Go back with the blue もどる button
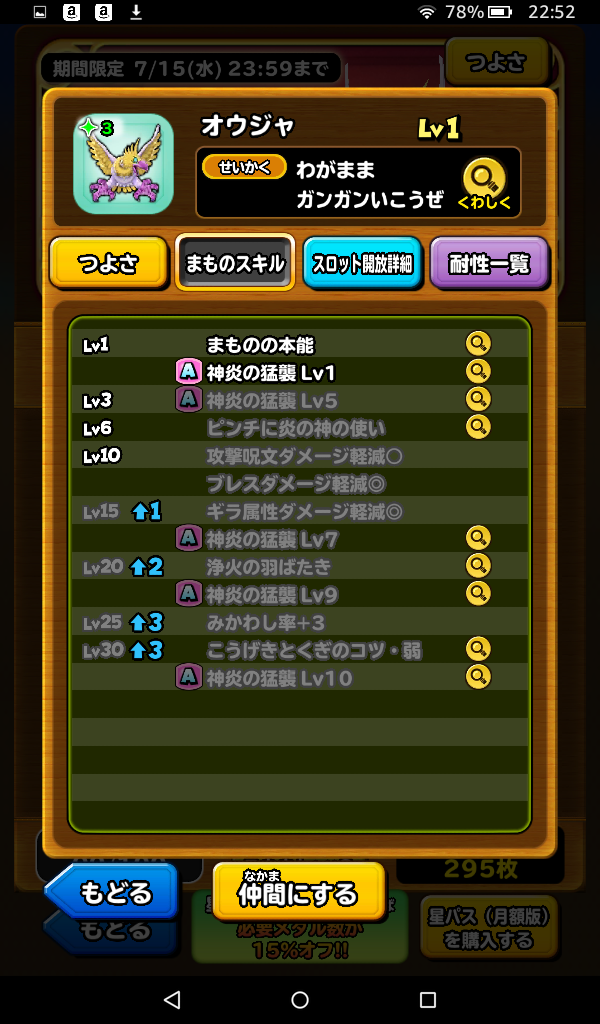600x1024 pixels. 112,890
